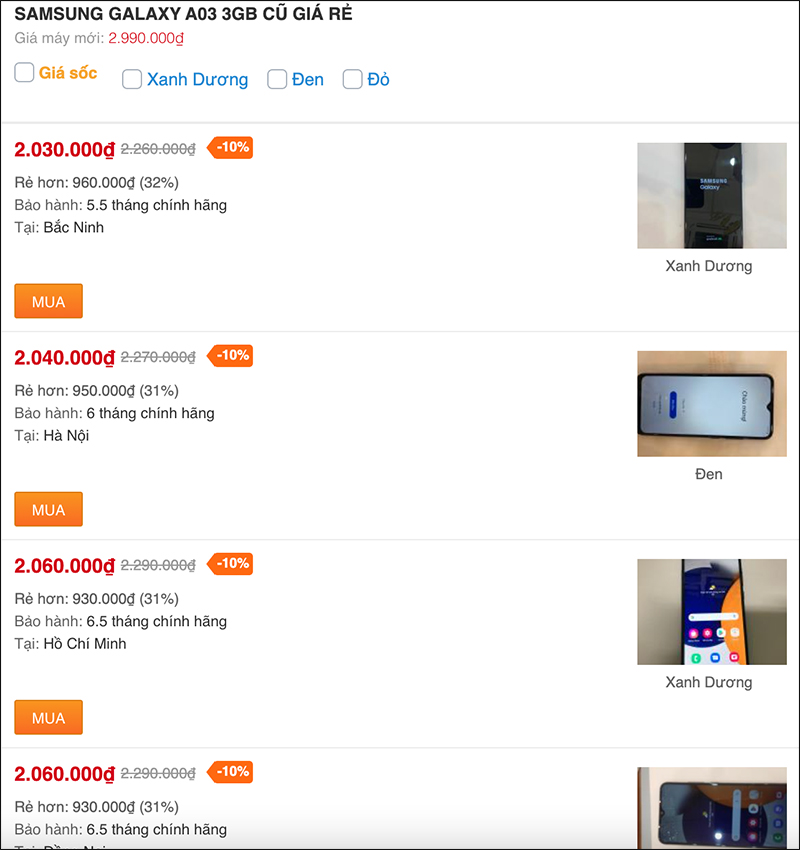
Task: Open the Hồ Chí Minh phone photo
Action: pos(711,612)
